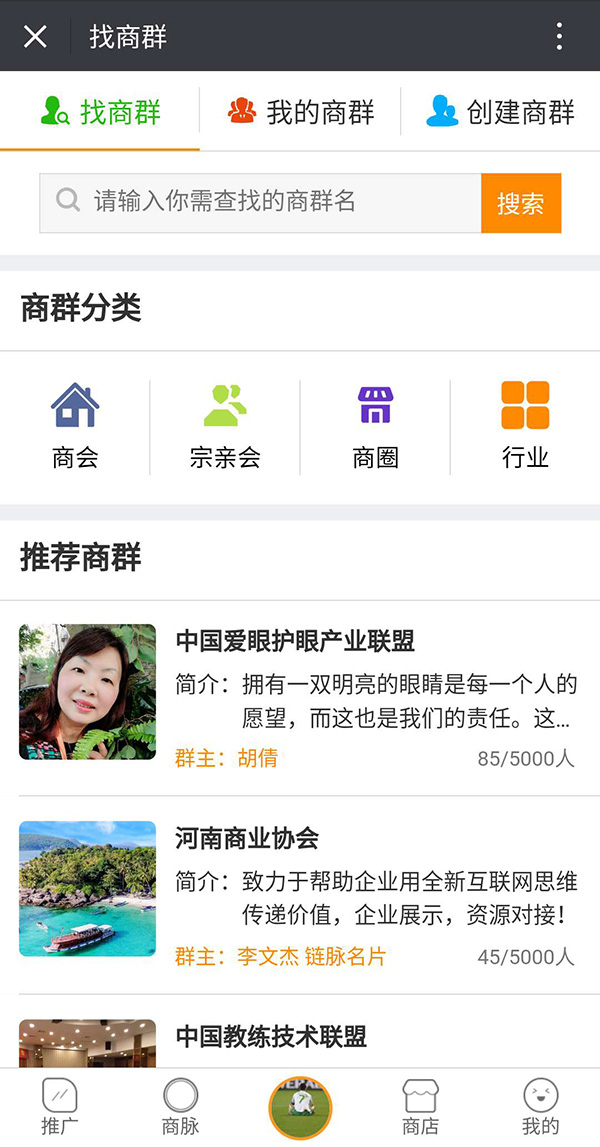Open the three-dot overflow menu
600x1147 pixels.
point(559,37)
